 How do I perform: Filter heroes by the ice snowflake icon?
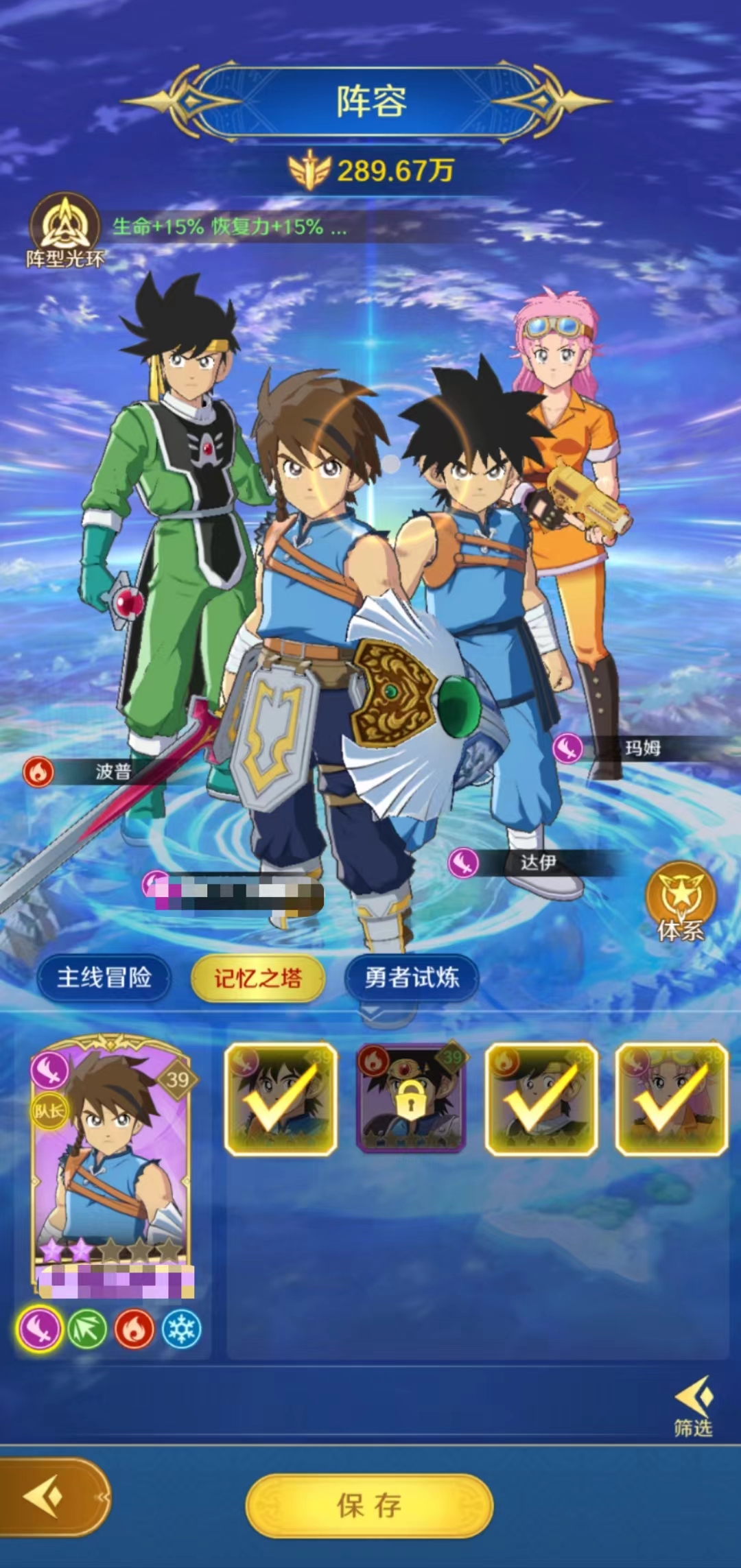click(x=181, y=1329)
